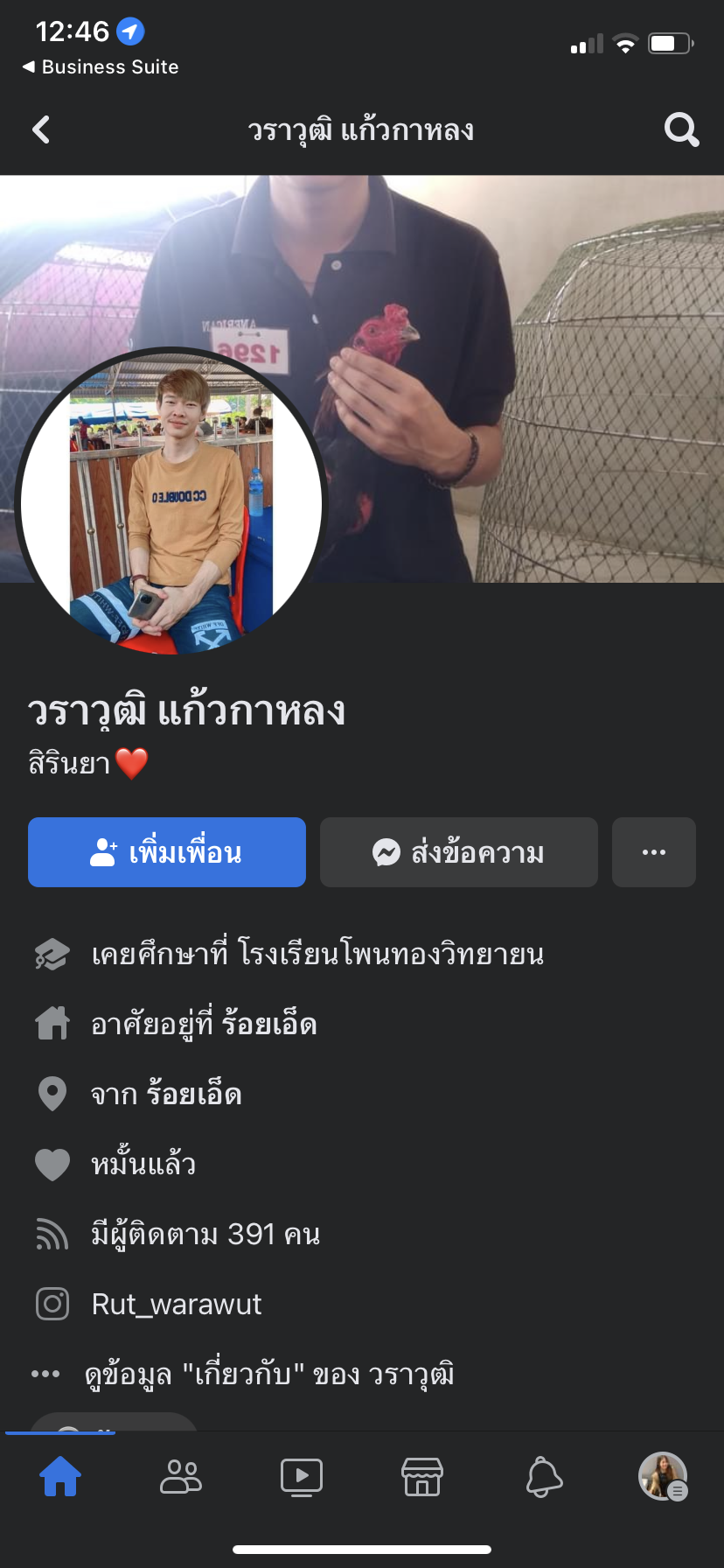The image size is (724, 1568).
Task: Switch to the Watch video tab
Action: [x=302, y=1478]
